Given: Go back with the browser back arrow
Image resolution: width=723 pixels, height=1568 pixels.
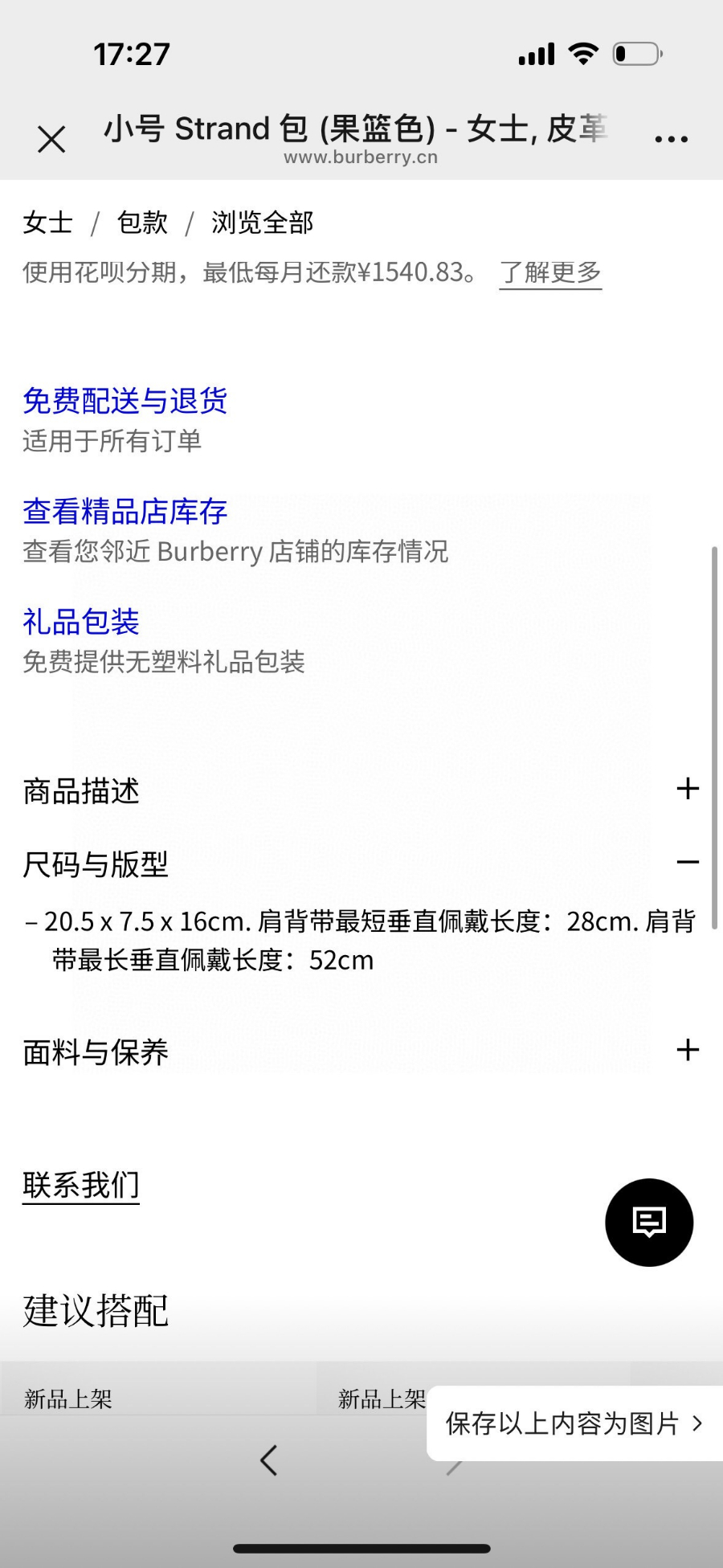Looking at the screenshot, I should pos(269,1460).
